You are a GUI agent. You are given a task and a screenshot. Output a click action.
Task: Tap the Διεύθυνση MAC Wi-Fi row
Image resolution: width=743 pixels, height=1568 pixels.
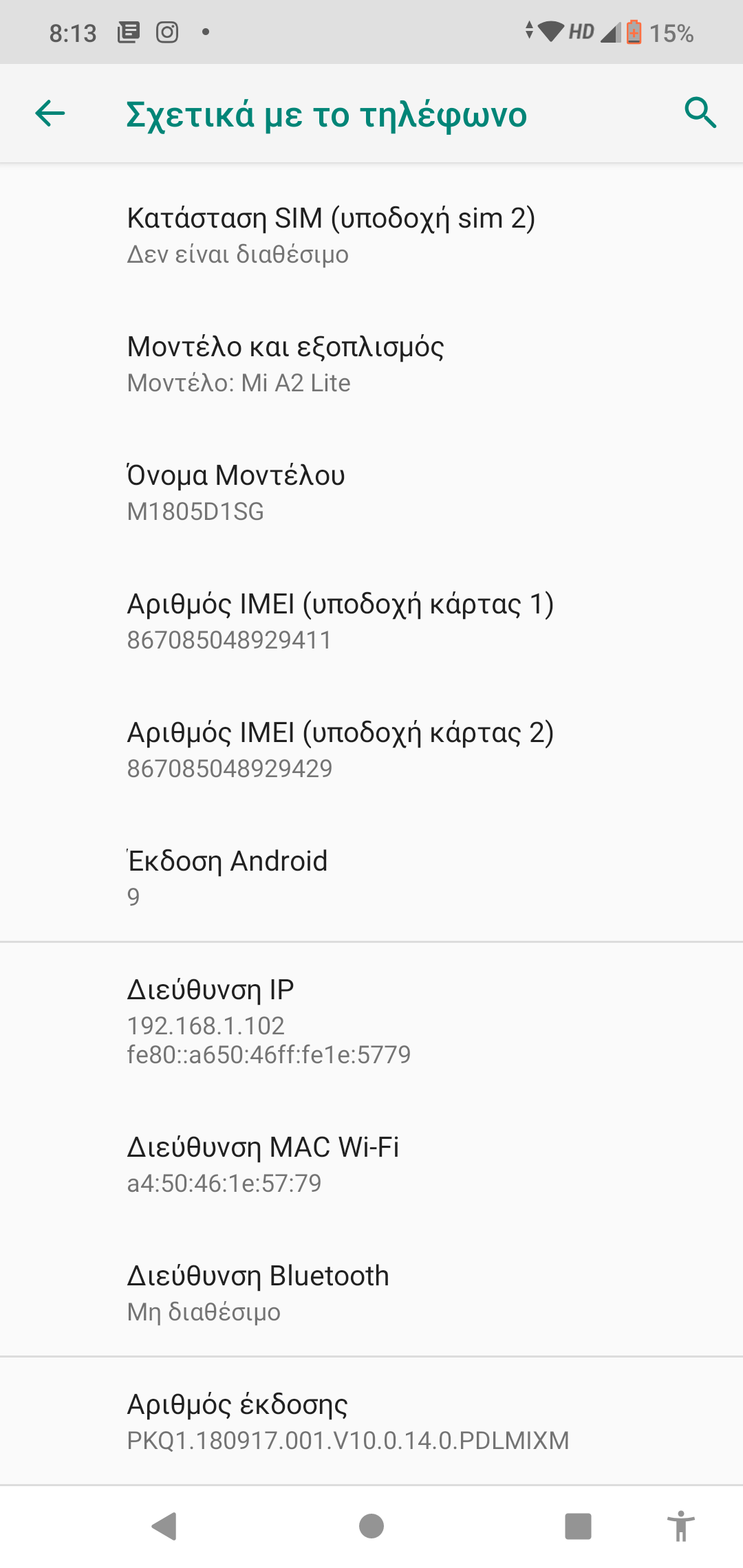pos(371,1164)
